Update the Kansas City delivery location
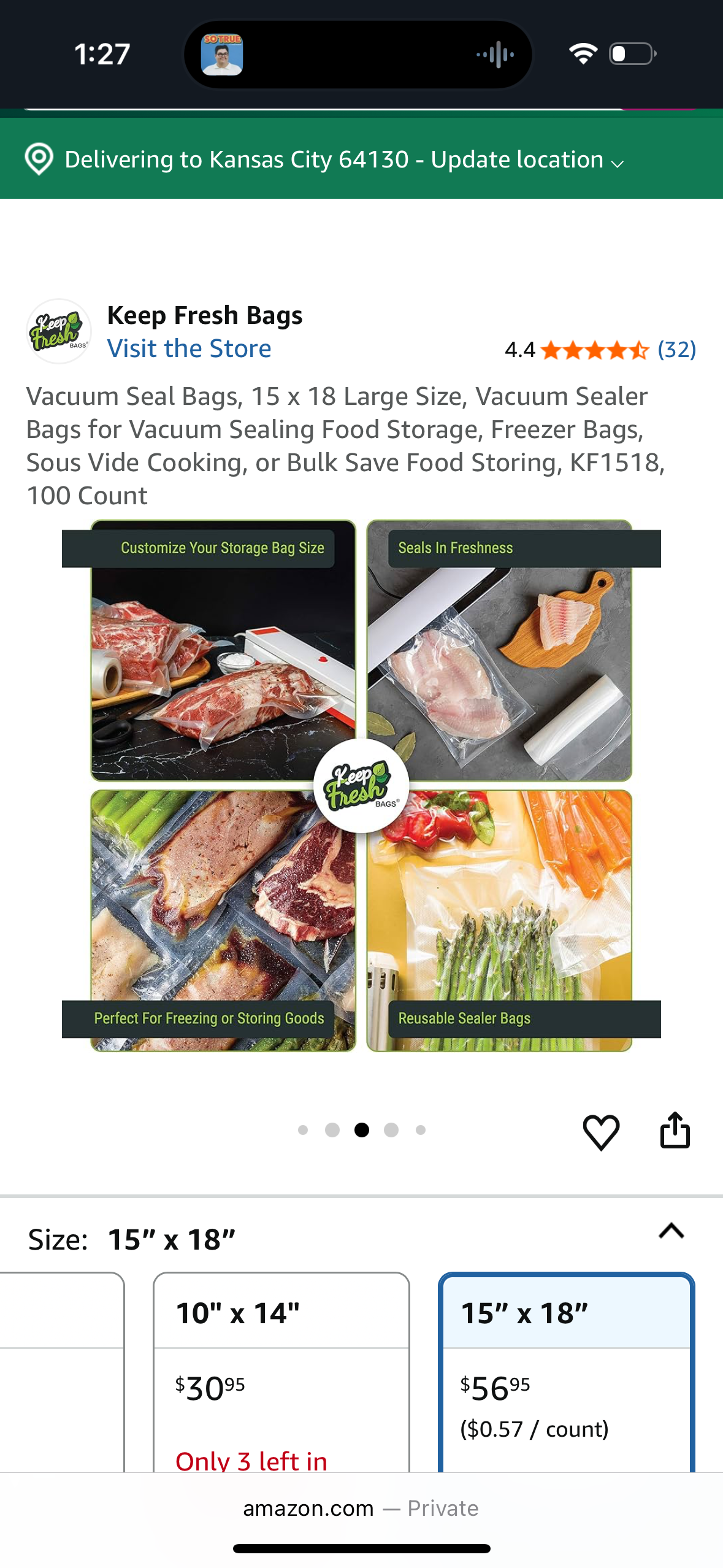 tap(343, 159)
